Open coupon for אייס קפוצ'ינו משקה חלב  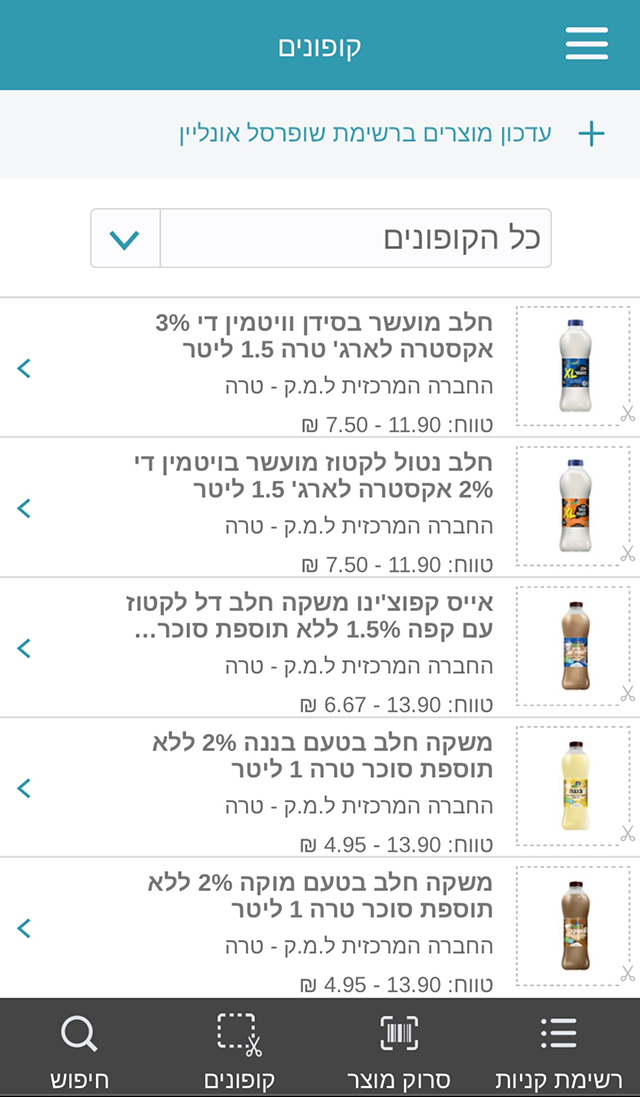tap(320, 647)
